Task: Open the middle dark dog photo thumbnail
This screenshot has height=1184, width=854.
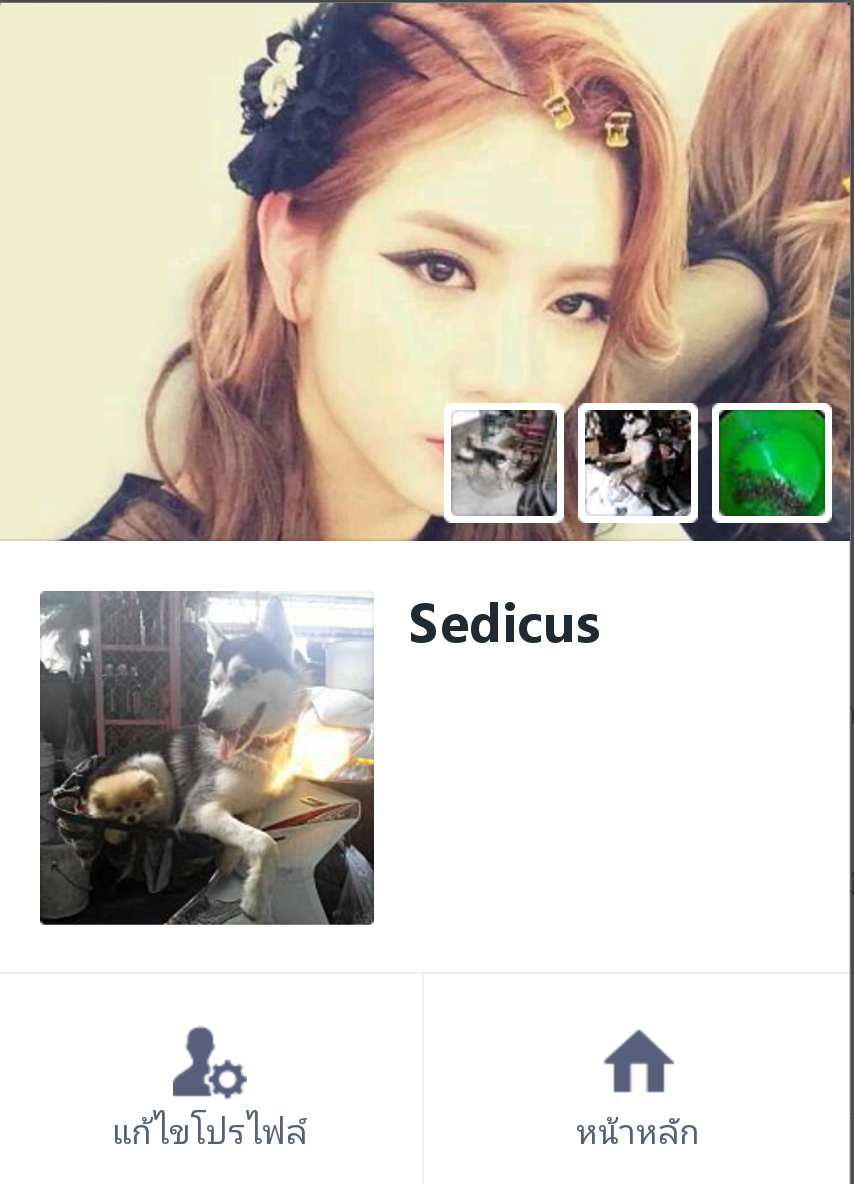Action: coord(638,463)
